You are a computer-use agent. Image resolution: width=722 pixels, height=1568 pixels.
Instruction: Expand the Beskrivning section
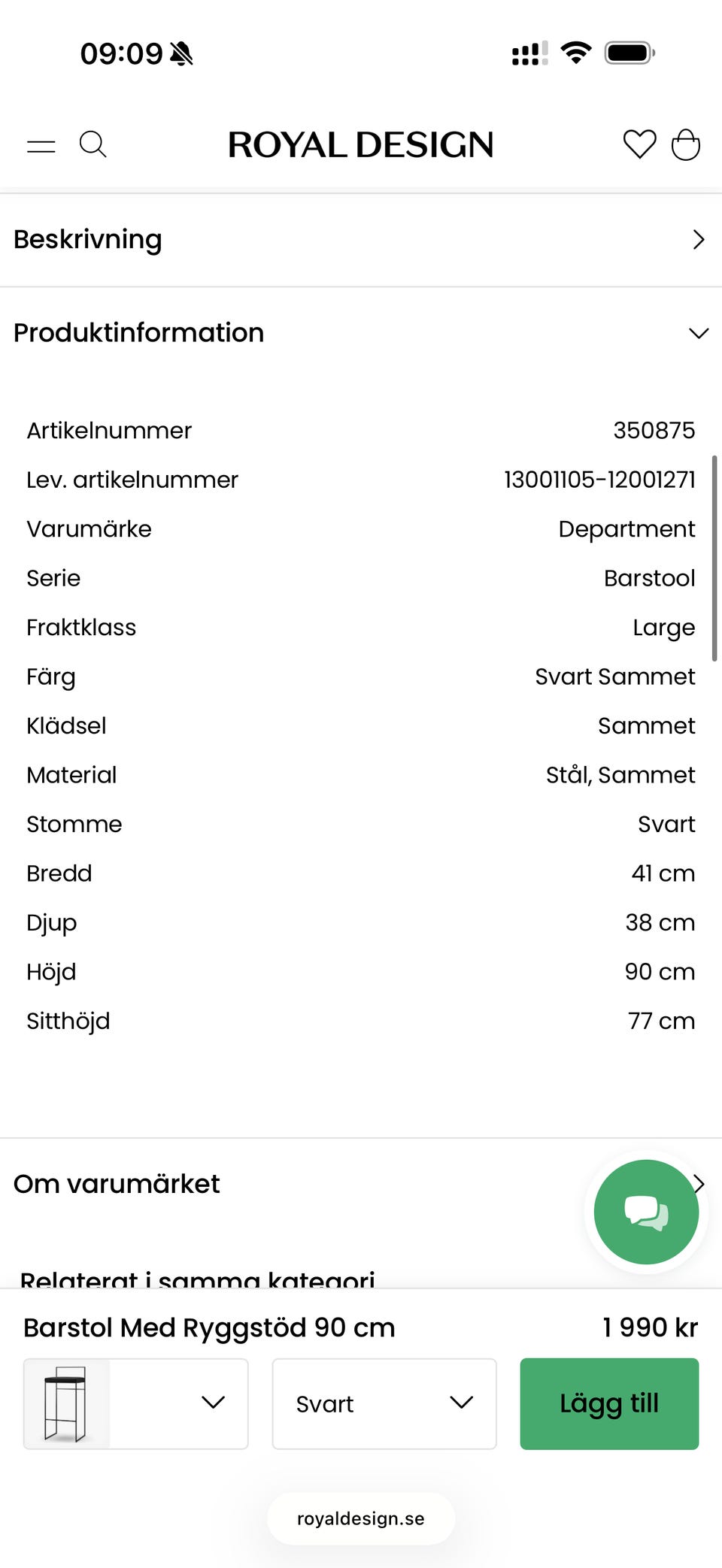(361, 239)
